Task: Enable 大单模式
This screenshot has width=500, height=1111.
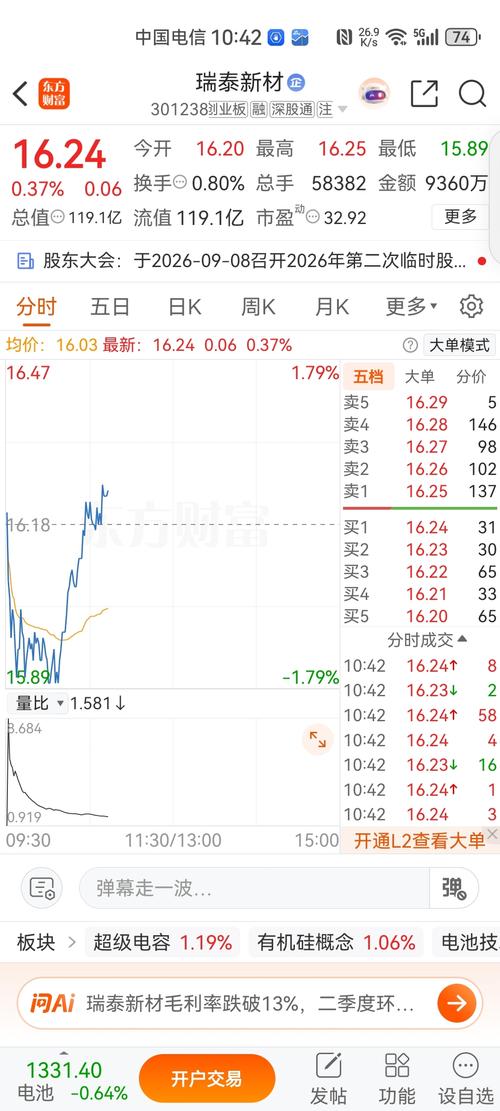Action: pyautogui.click(x=460, y=346)
